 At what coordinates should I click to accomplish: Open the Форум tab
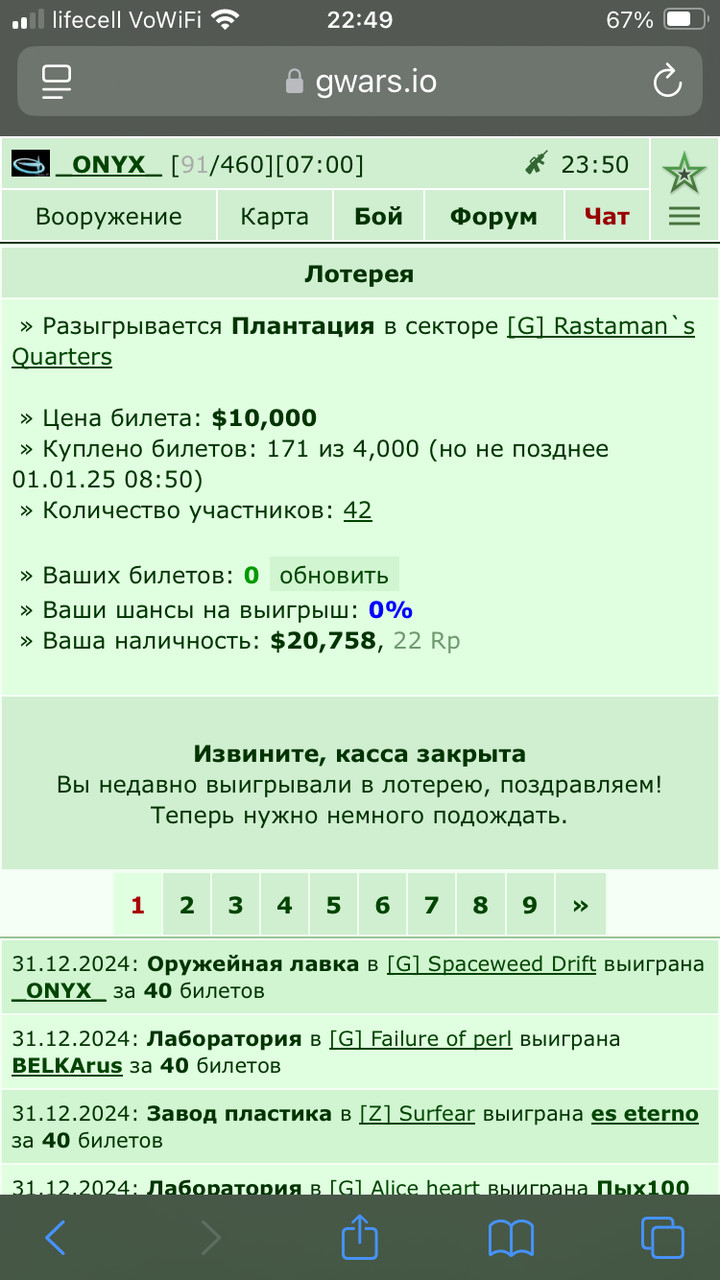494,217
